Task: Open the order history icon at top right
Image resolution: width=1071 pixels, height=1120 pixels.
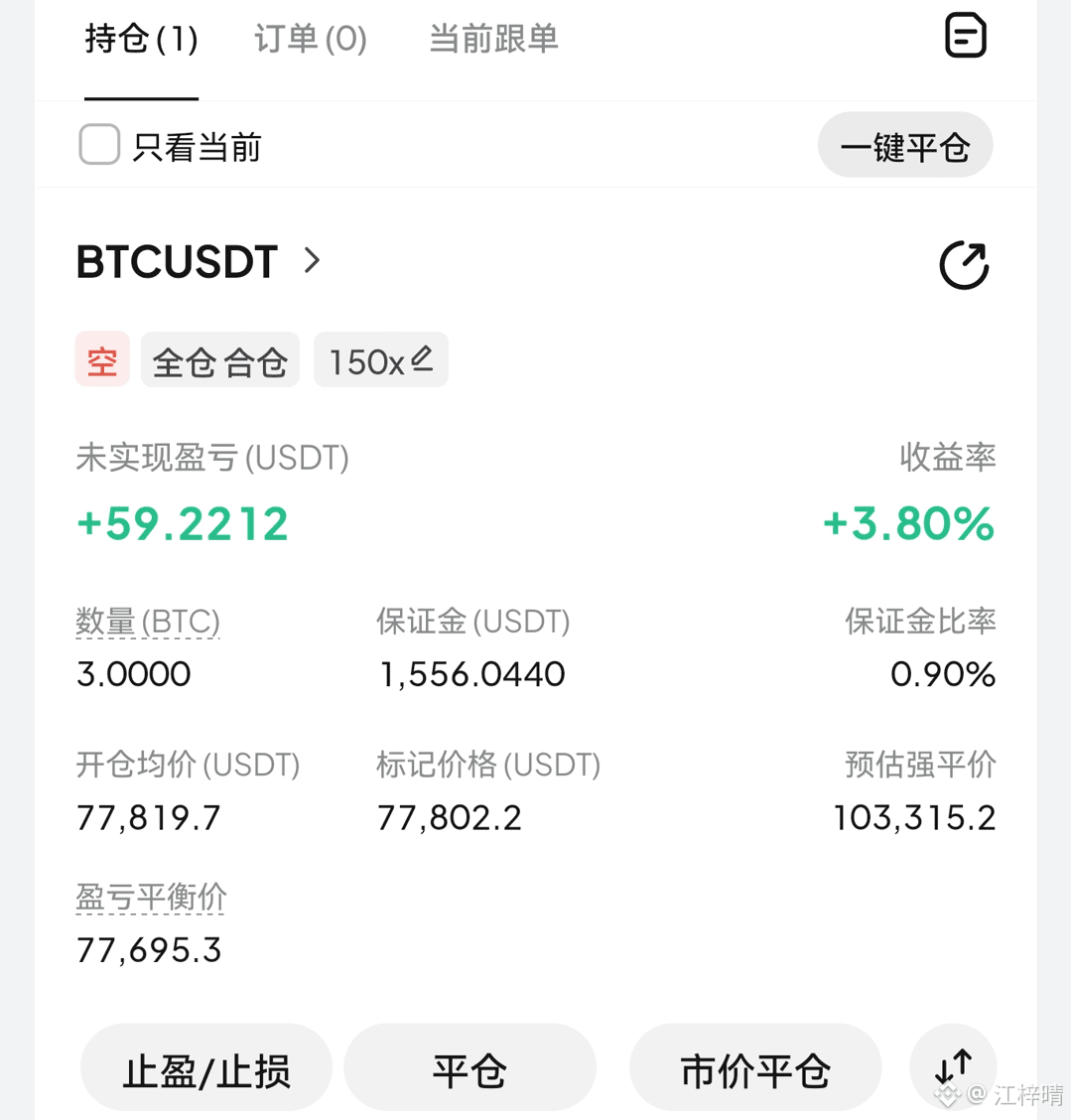Action: pos(966,35)
